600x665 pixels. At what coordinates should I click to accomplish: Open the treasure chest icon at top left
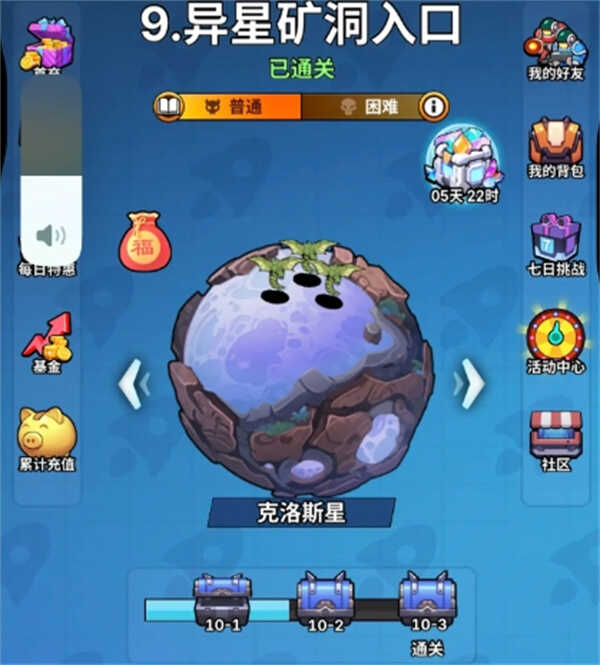[48, 45]
